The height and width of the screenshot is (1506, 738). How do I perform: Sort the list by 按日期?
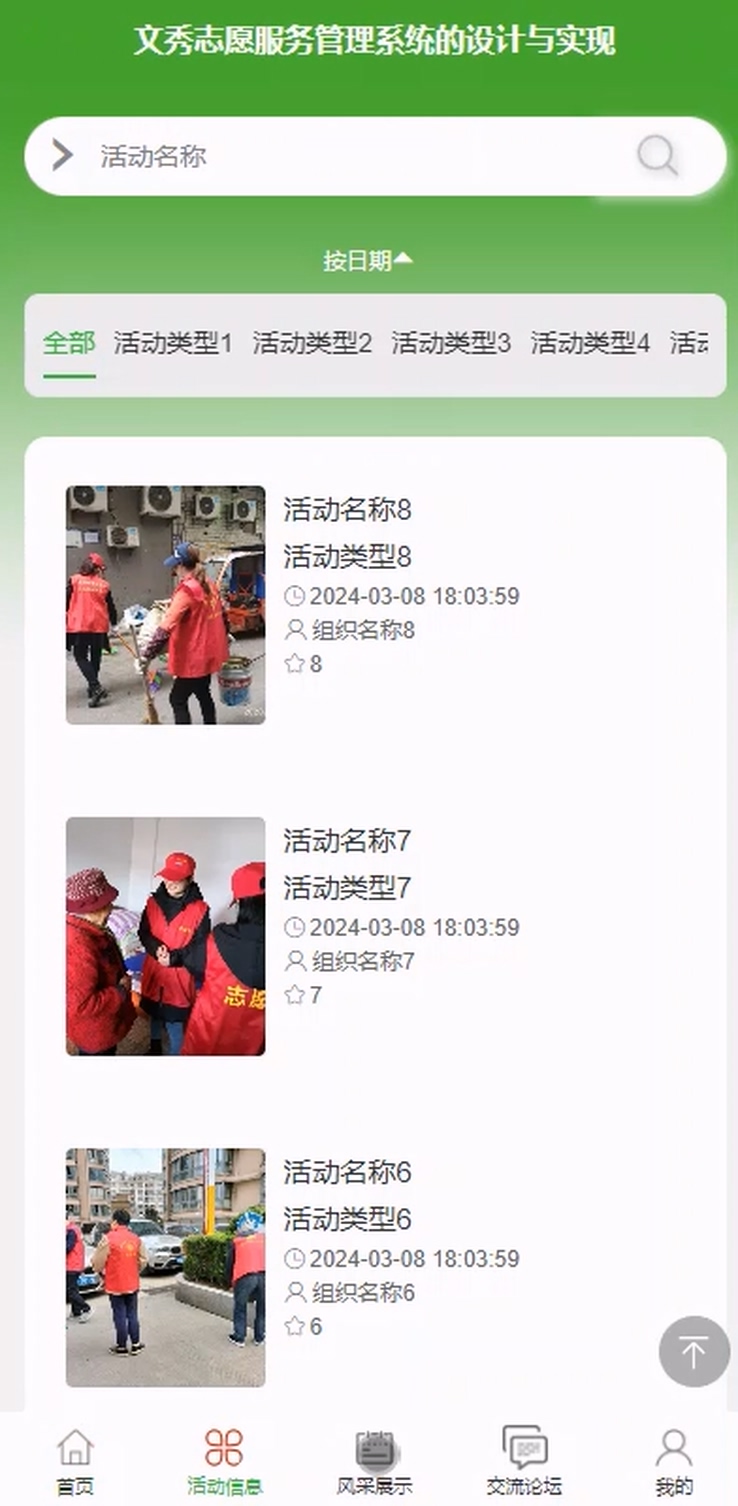pos(367,261)
